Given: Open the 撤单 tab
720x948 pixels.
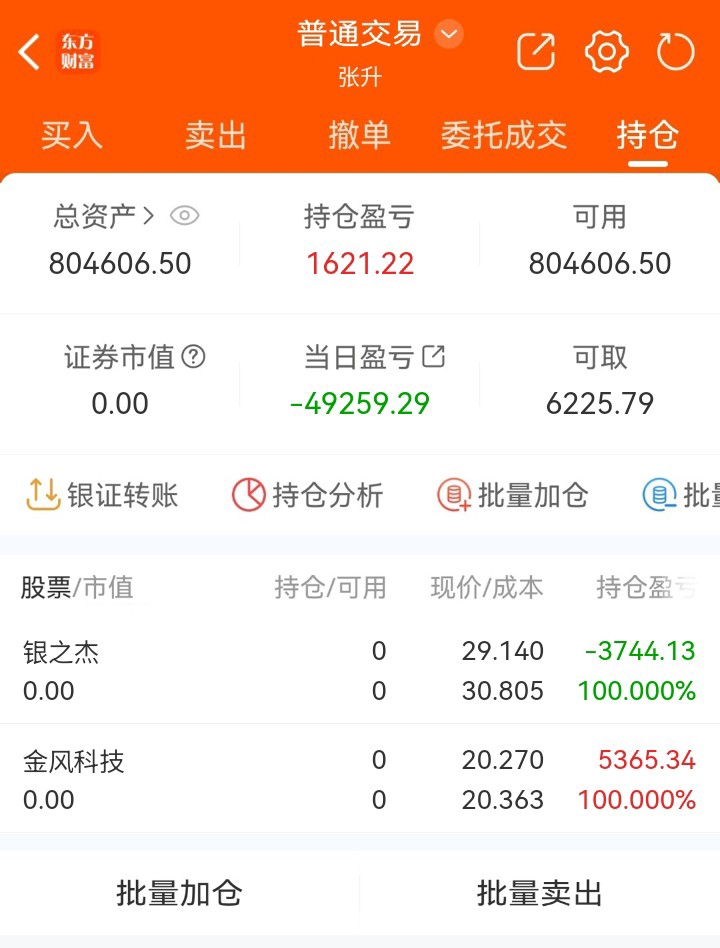Looking at the screenshot, I should click(360, 135).
